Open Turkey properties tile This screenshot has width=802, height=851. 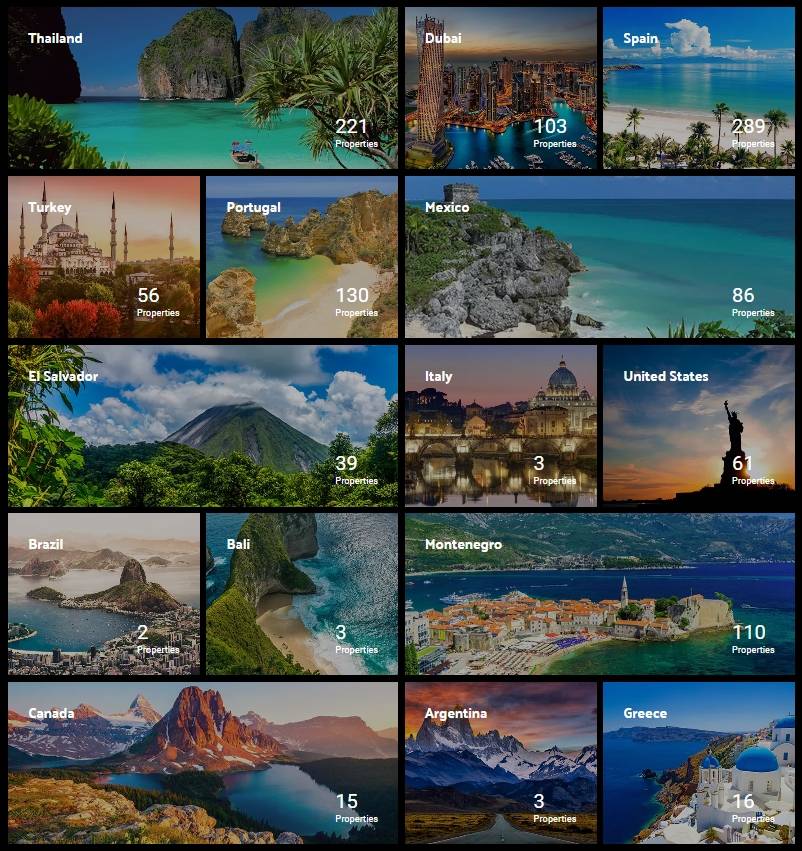(x=104, y=257)
